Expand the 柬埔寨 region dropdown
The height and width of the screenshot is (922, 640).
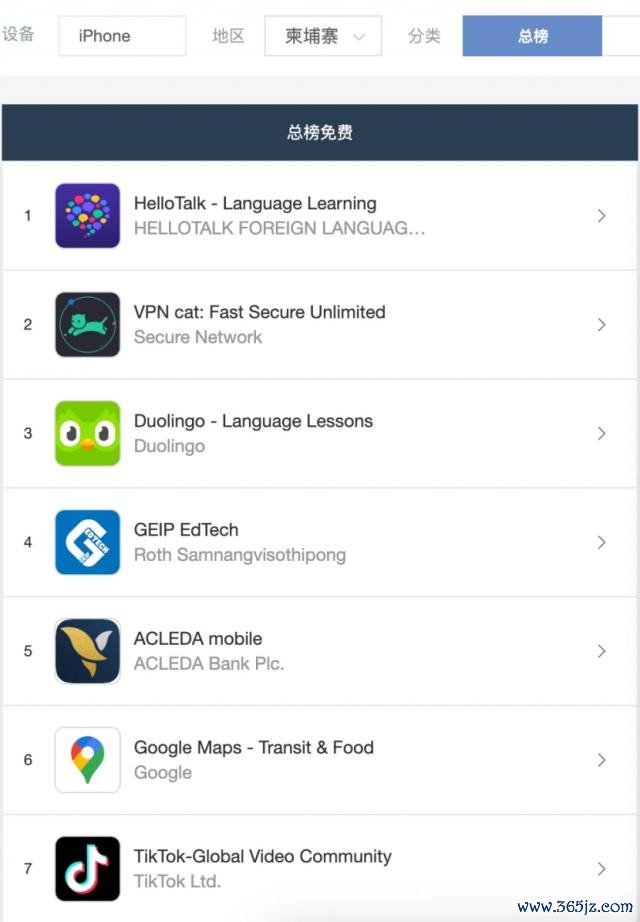tap(324, 36)
